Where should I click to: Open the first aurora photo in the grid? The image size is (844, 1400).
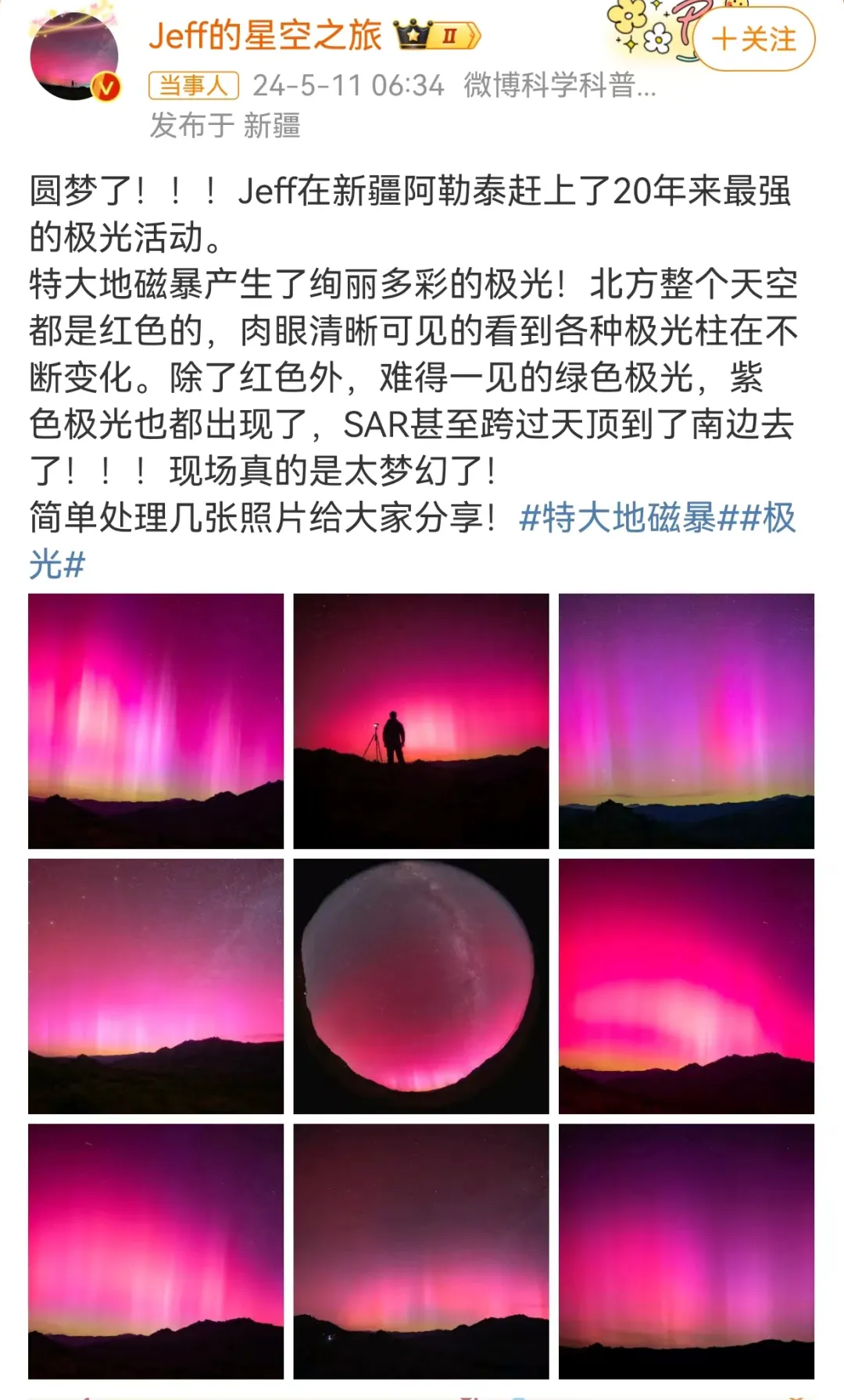156,721
